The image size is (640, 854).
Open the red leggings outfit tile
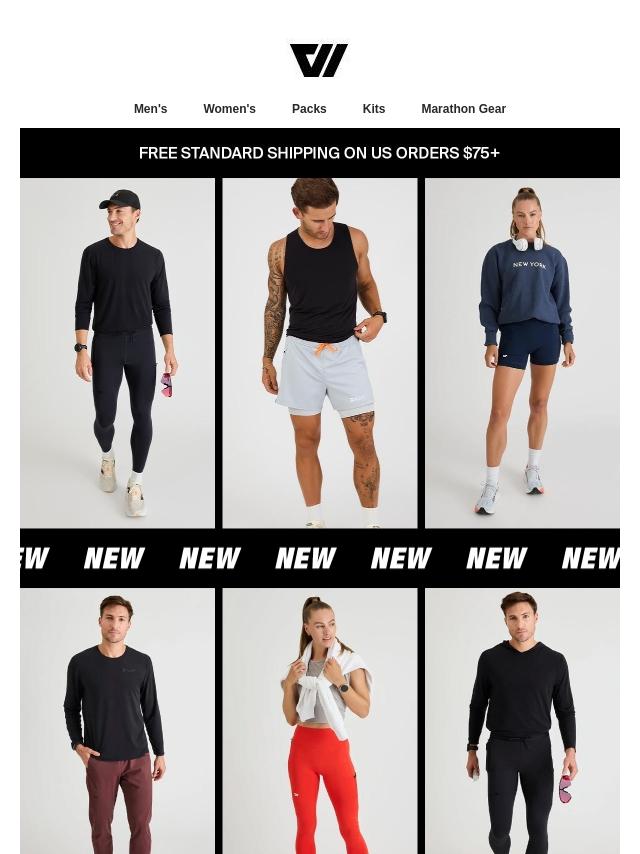pyautogui.click(x=319, y=720)
